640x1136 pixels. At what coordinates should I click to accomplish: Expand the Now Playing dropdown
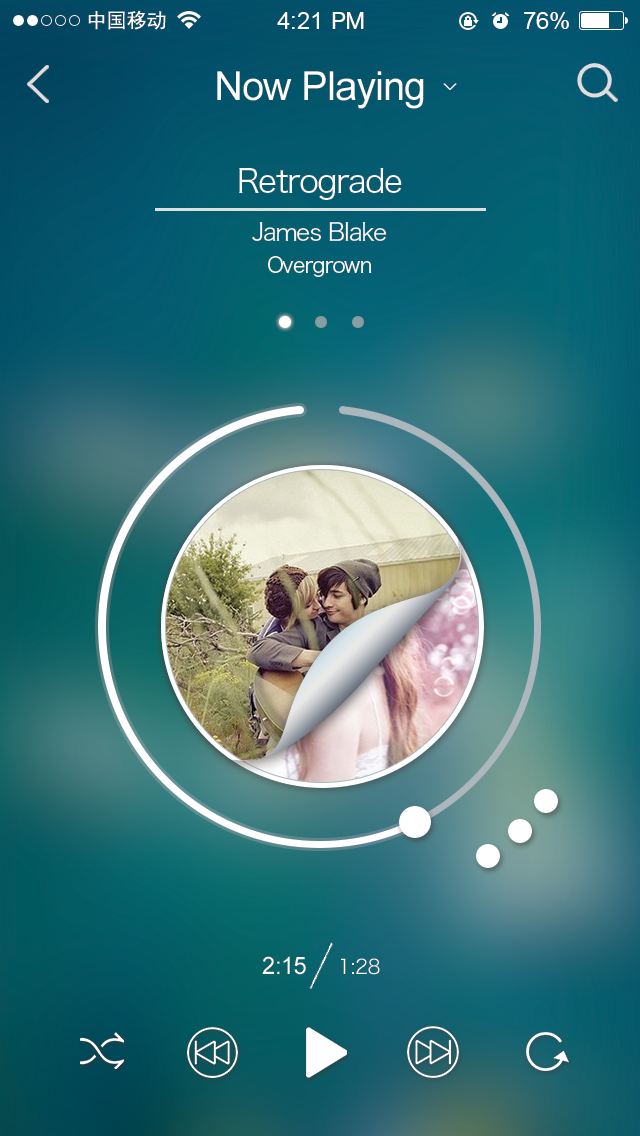(x=450, y=88)
